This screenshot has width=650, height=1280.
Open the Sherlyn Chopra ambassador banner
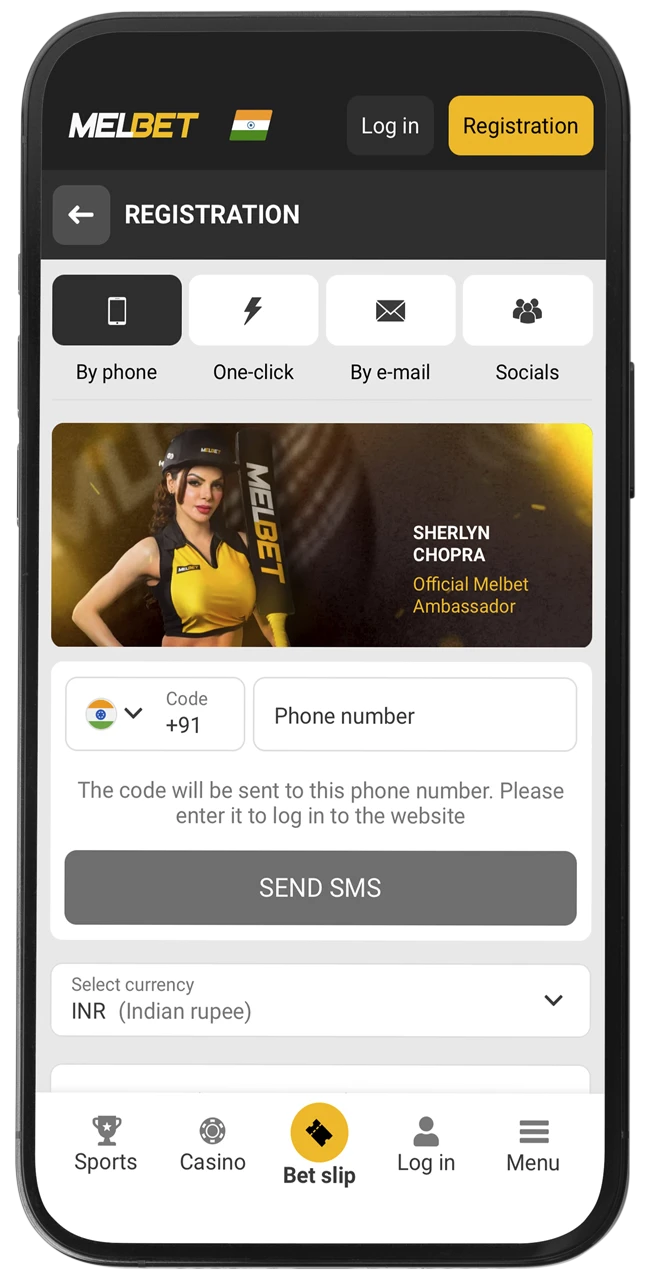point(321,535)
